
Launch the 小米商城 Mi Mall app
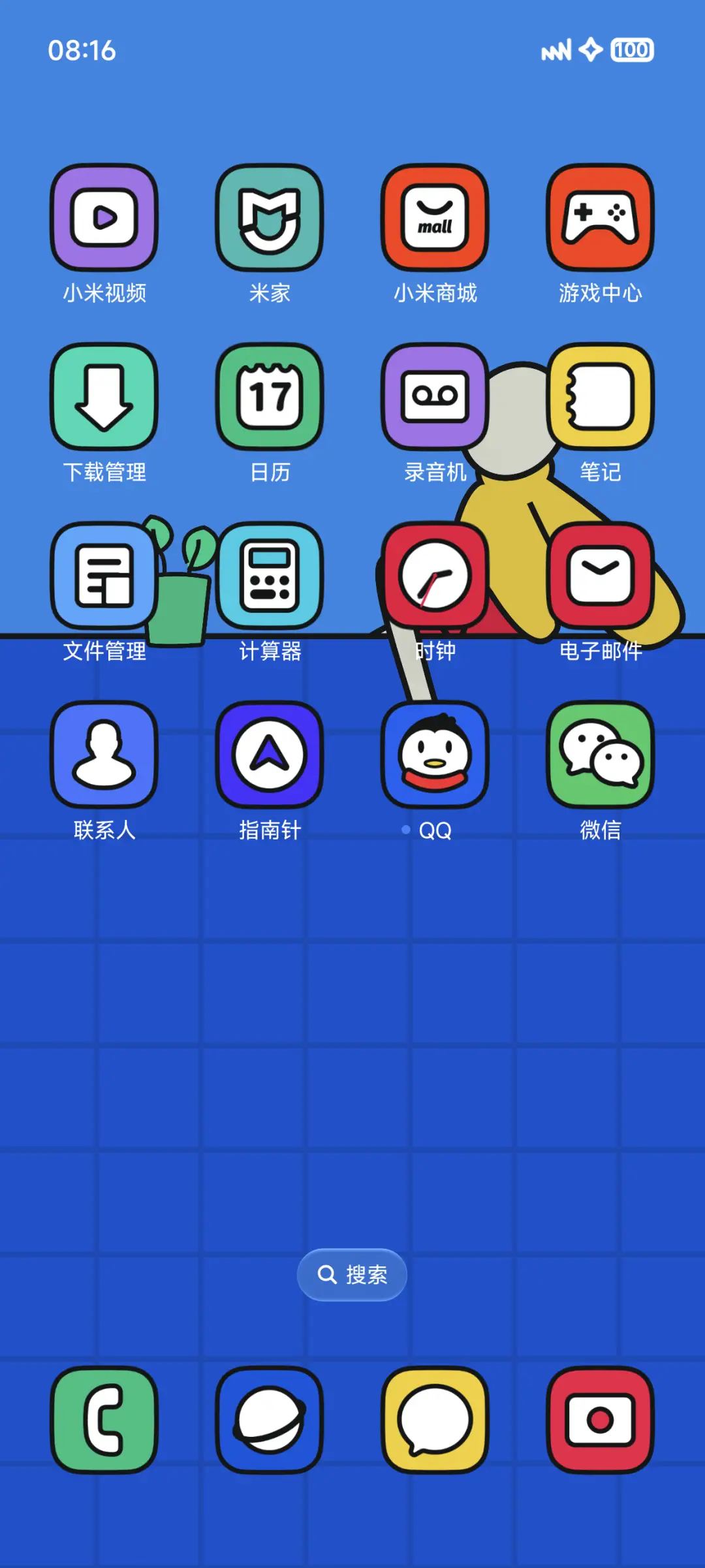(434, 219)
